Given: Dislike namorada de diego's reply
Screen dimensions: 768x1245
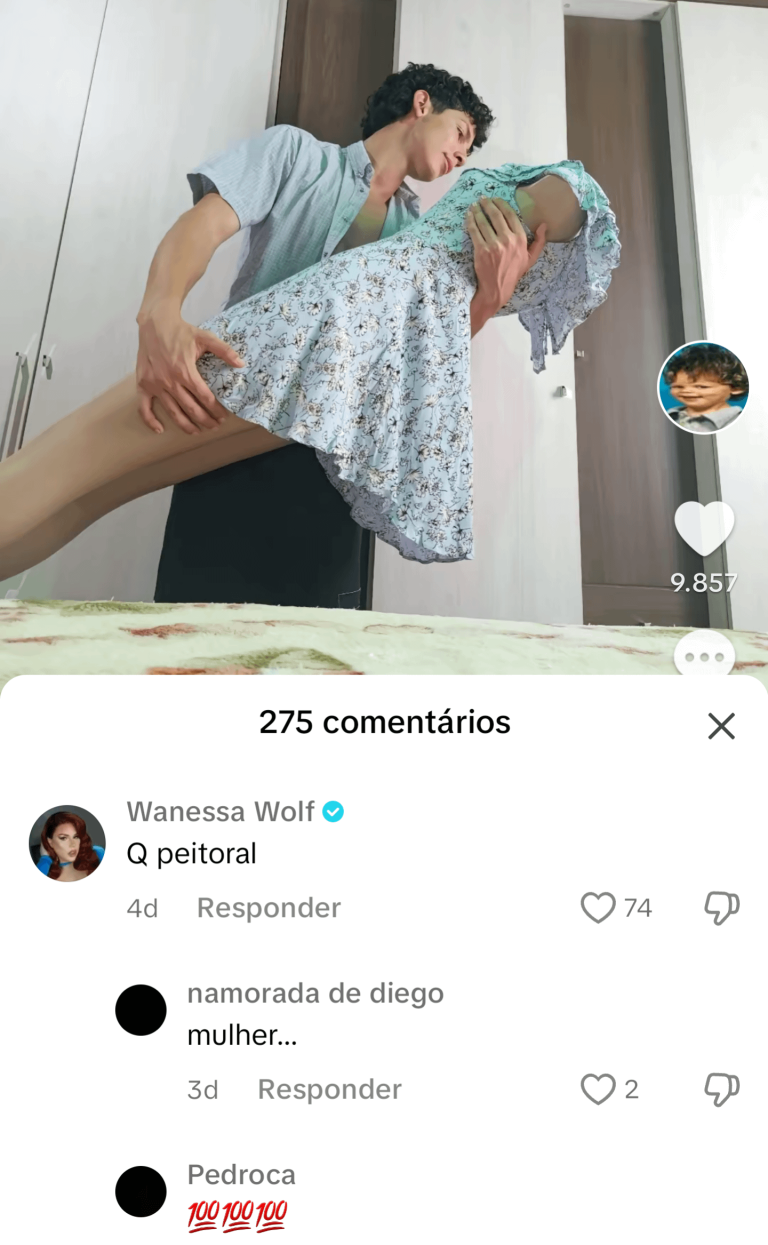Looking at the screenshot, I should 721,1089.
